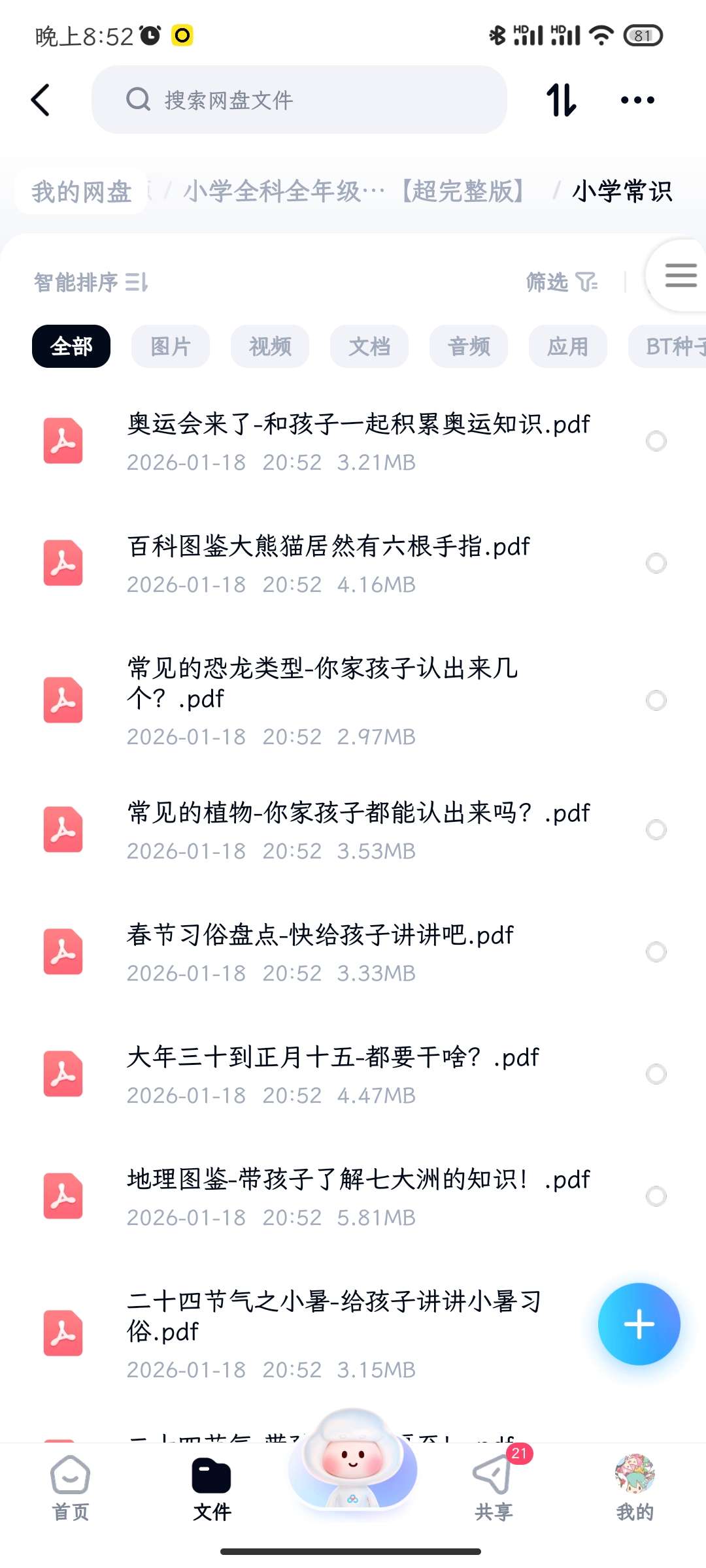Open the three-dot overflow menu
Image resolution: width=706 pixels, height=1568 pixels.
tap(637, 100)
